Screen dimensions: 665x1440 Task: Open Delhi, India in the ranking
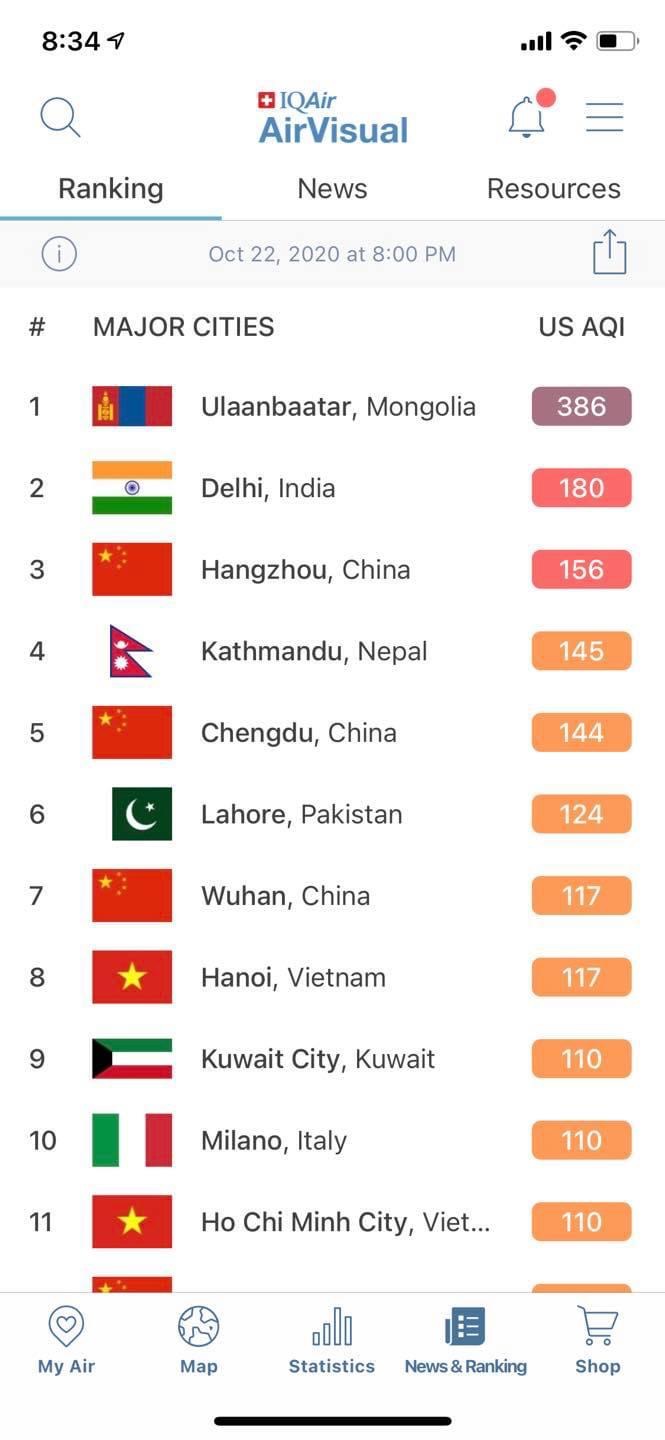pos(332,488)
